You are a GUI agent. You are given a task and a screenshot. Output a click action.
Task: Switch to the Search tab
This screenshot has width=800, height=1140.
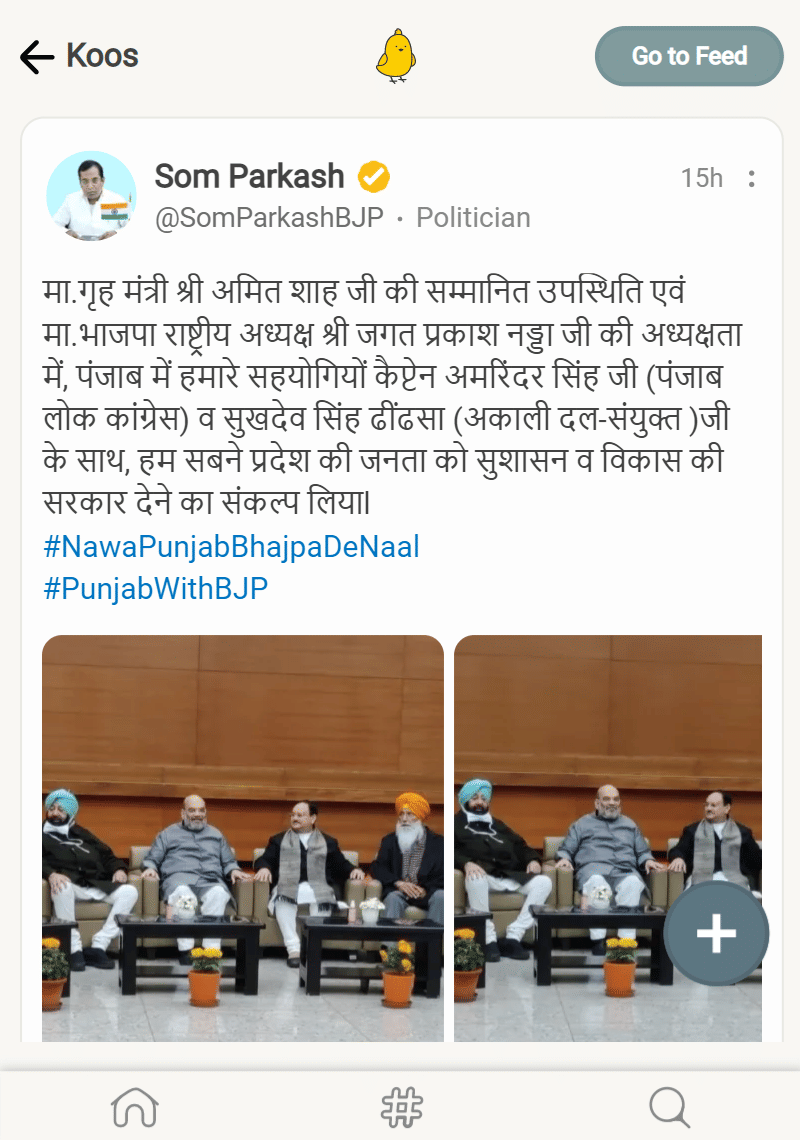(668, 1107)
